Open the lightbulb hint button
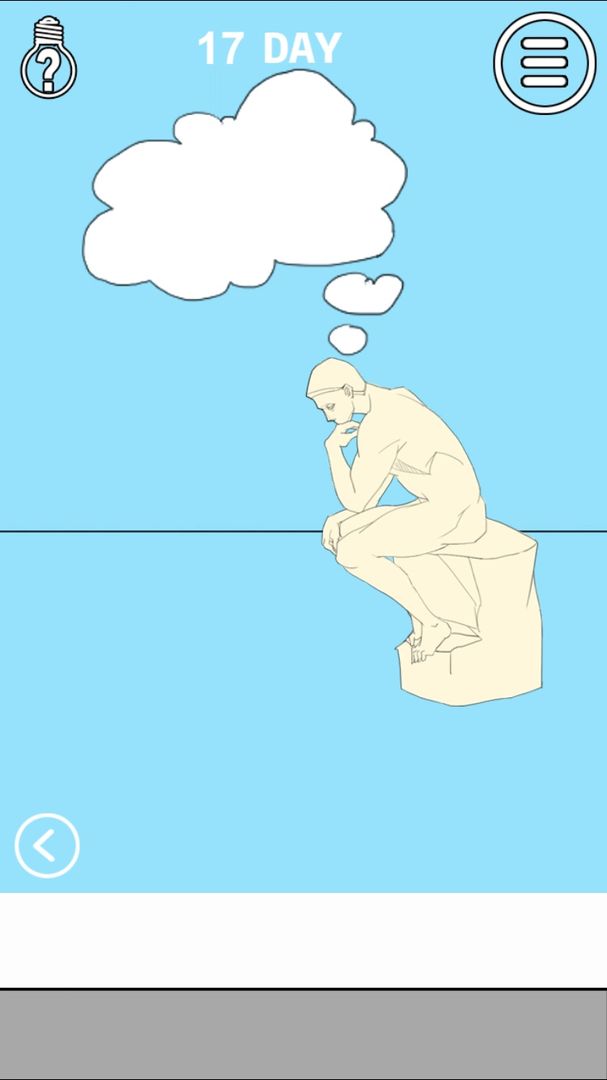Screen dimensions: 607x1080 click(x=48, y=57)
